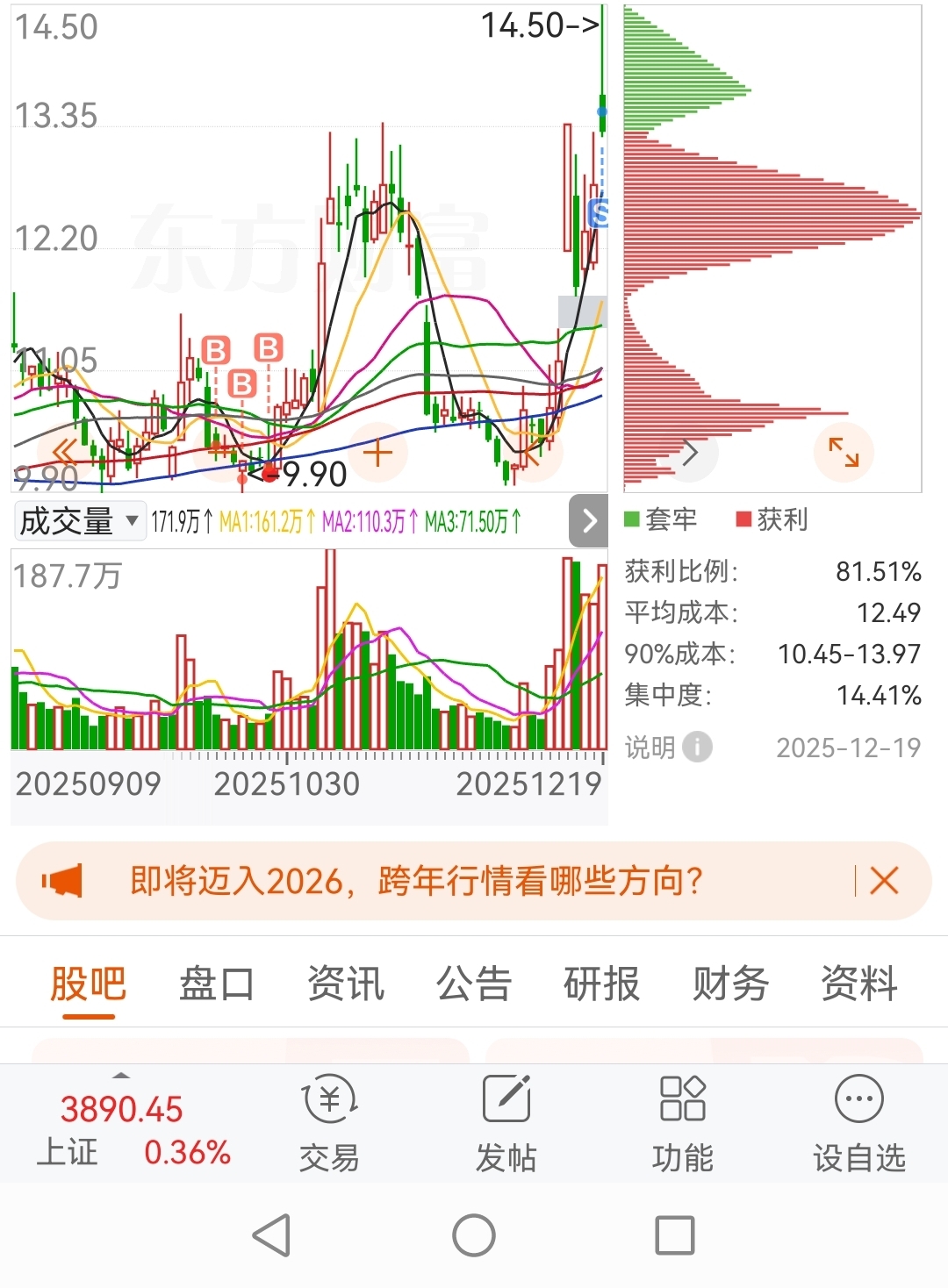Open the 资讯 tab
This screenshot has height=1288, width=948.
point(345,984)
